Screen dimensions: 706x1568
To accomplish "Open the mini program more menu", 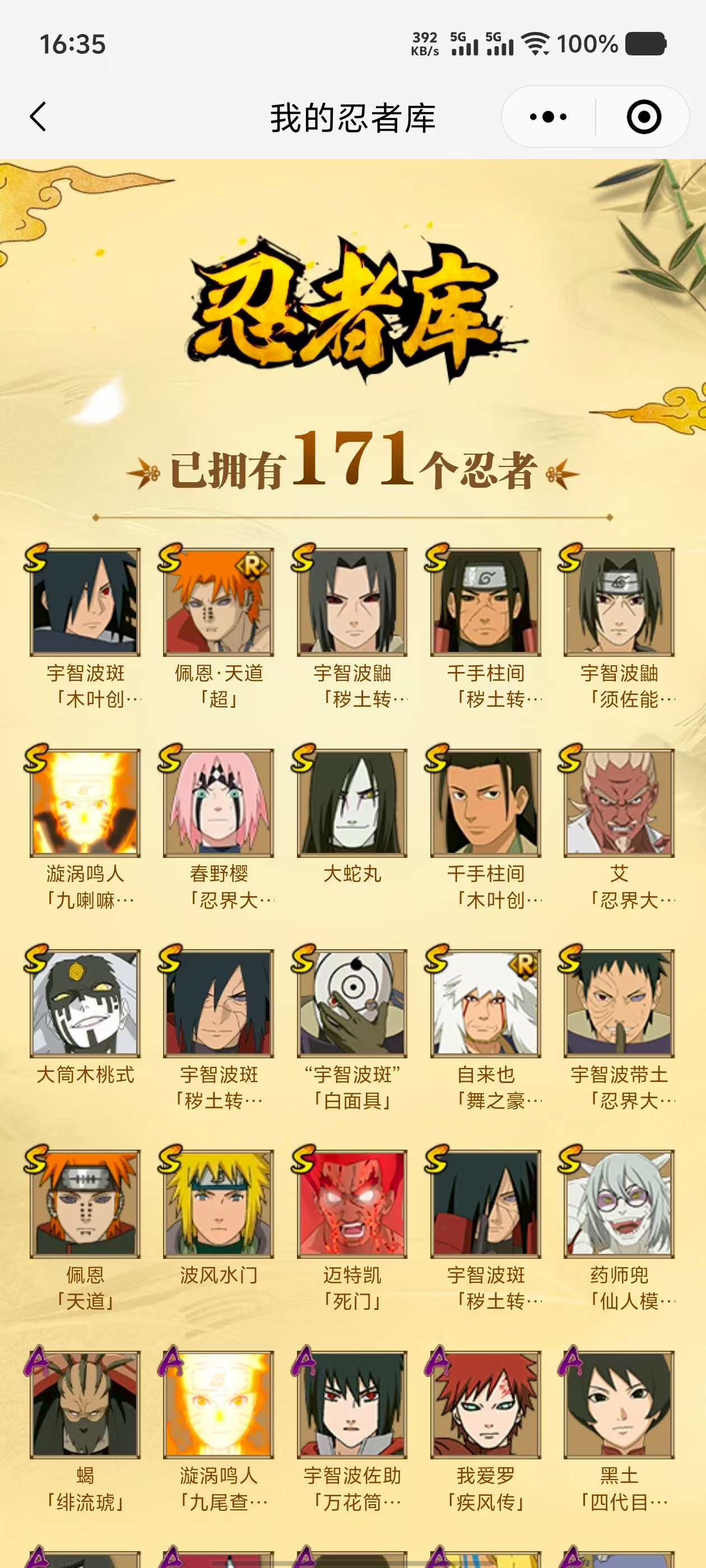I will pyautogui.click(x=548, y=117).
